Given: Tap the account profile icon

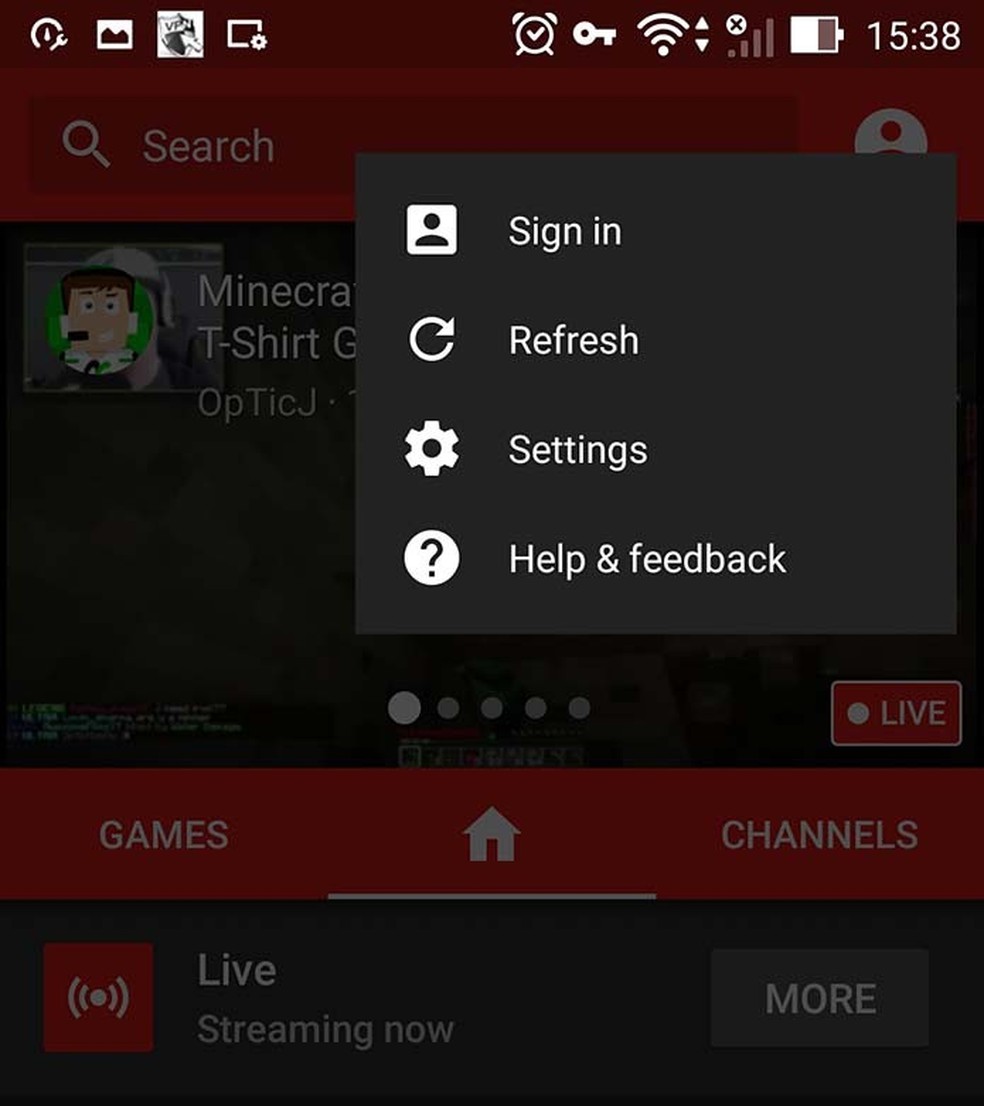Looking at the screenshot, I should point(890,135).
